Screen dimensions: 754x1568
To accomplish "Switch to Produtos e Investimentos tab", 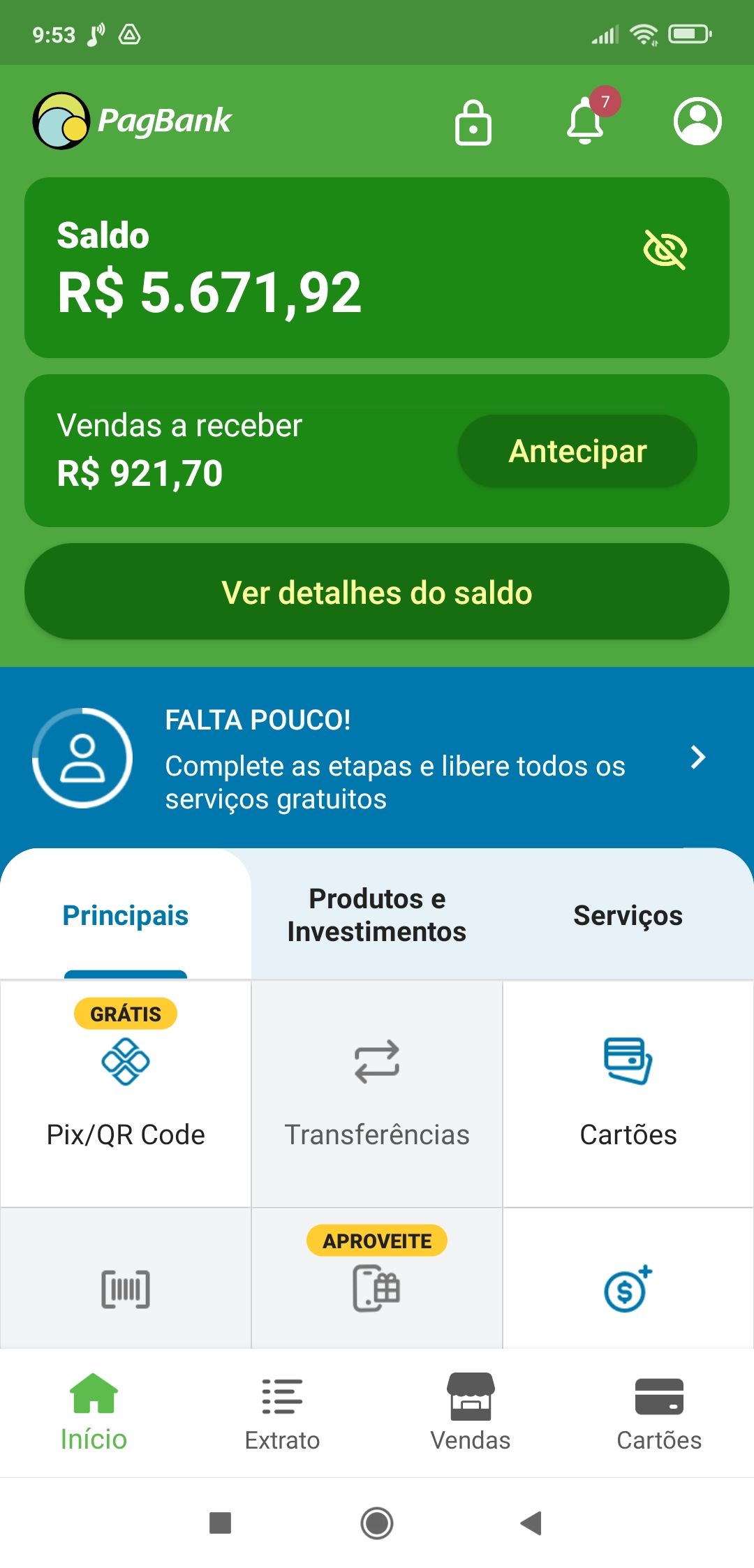I will pos(377,915).
